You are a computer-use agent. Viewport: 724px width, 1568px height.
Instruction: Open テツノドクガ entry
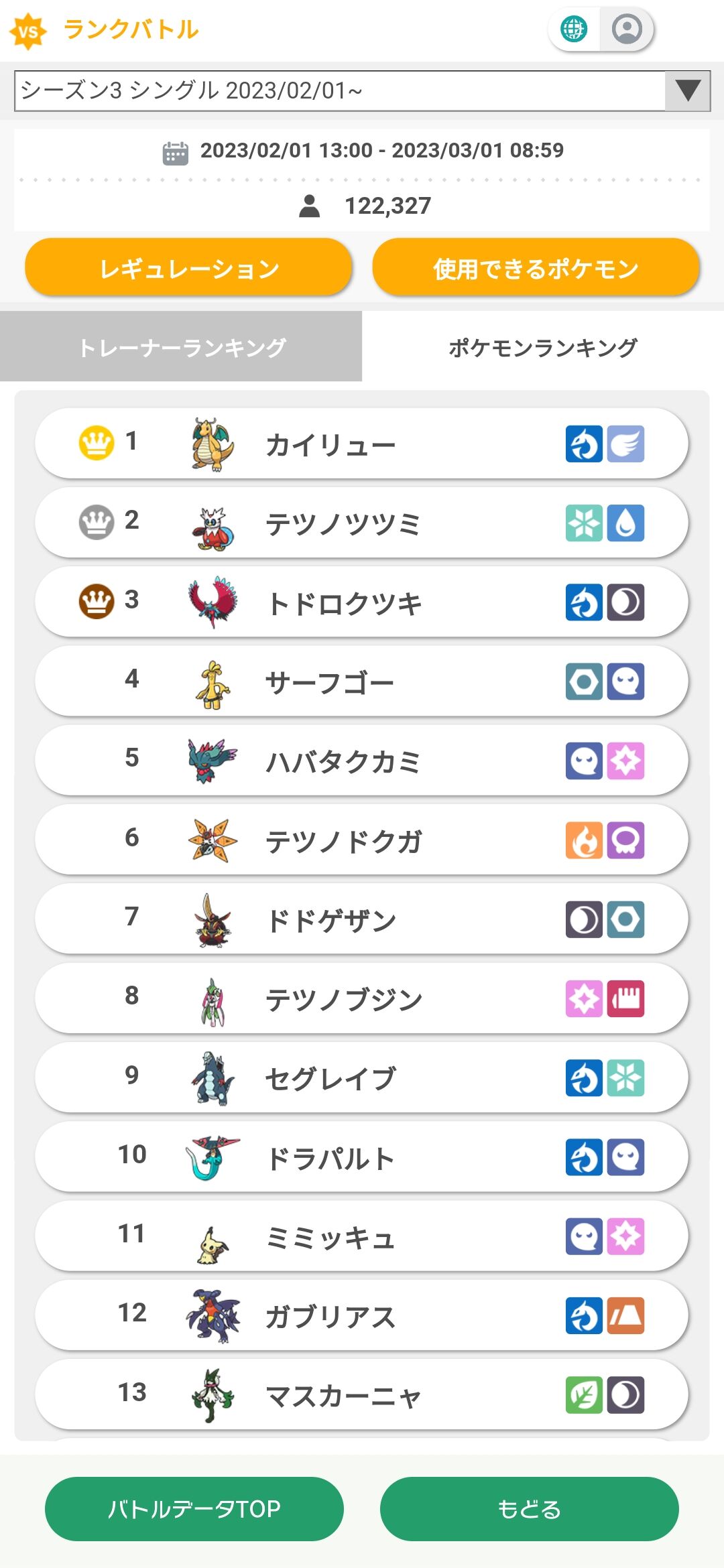(362, 840)
